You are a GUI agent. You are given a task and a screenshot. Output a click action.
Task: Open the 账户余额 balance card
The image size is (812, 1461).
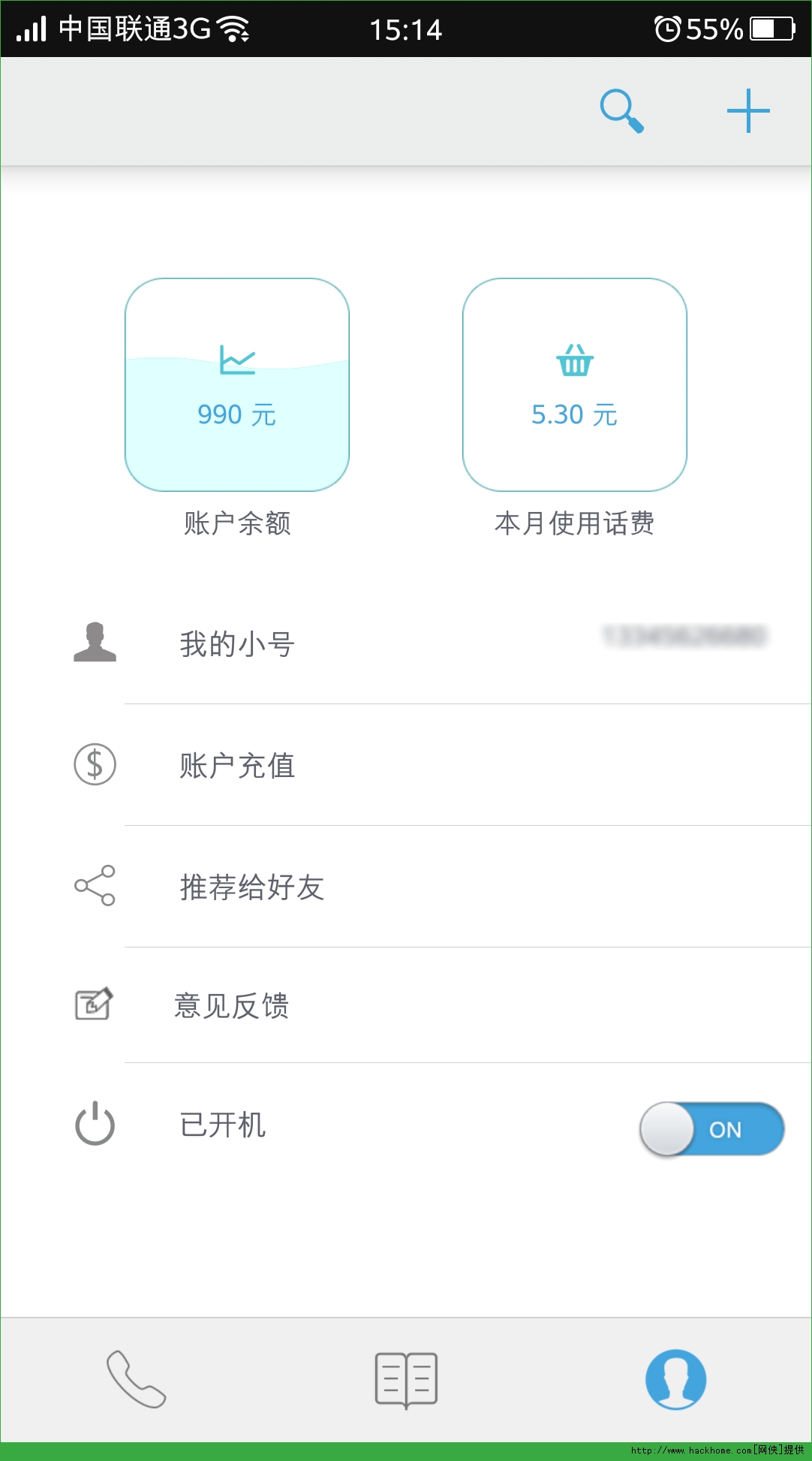237,385
